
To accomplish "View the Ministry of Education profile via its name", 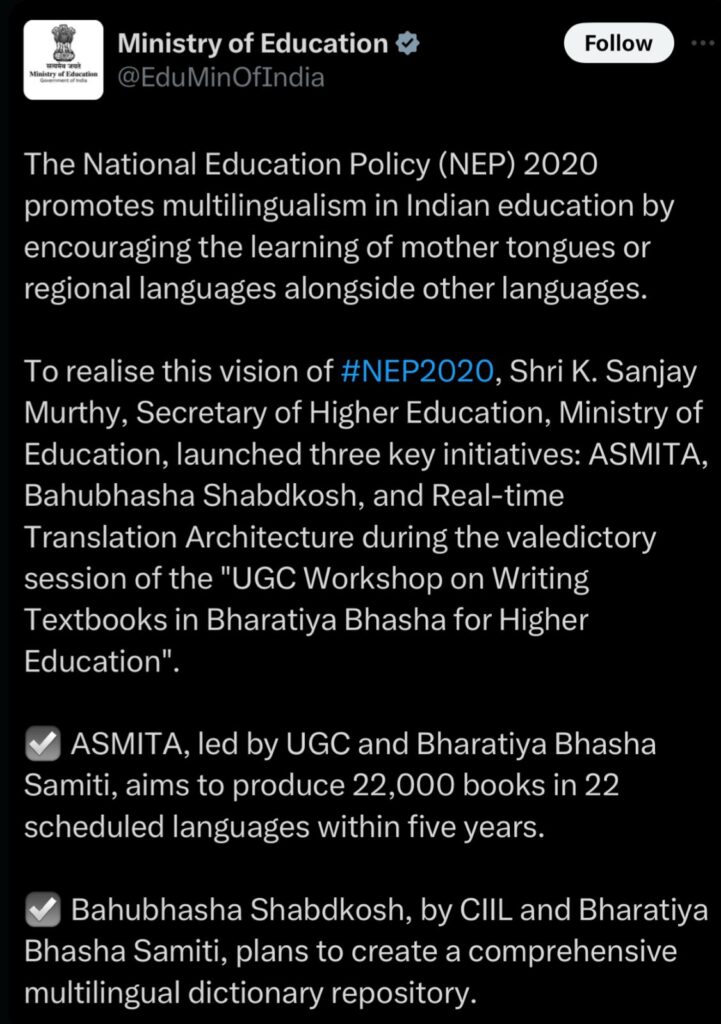I will 253,43.
